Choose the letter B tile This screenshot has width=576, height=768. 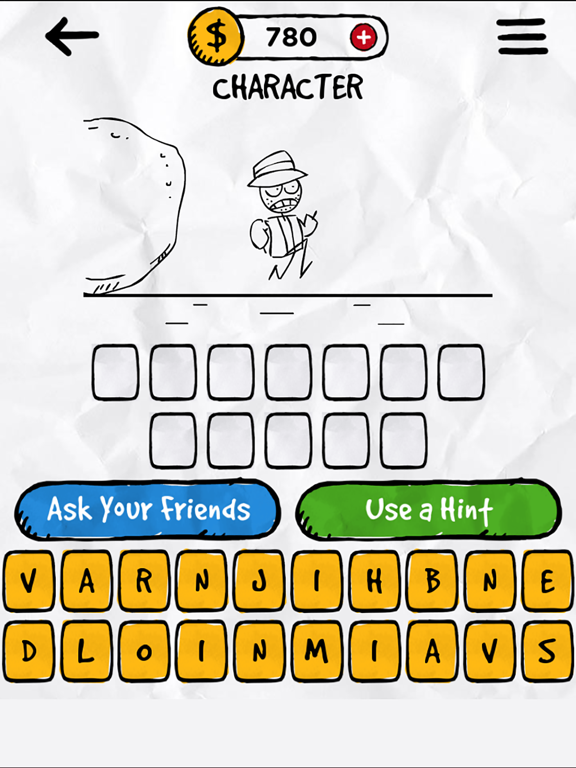432,581
